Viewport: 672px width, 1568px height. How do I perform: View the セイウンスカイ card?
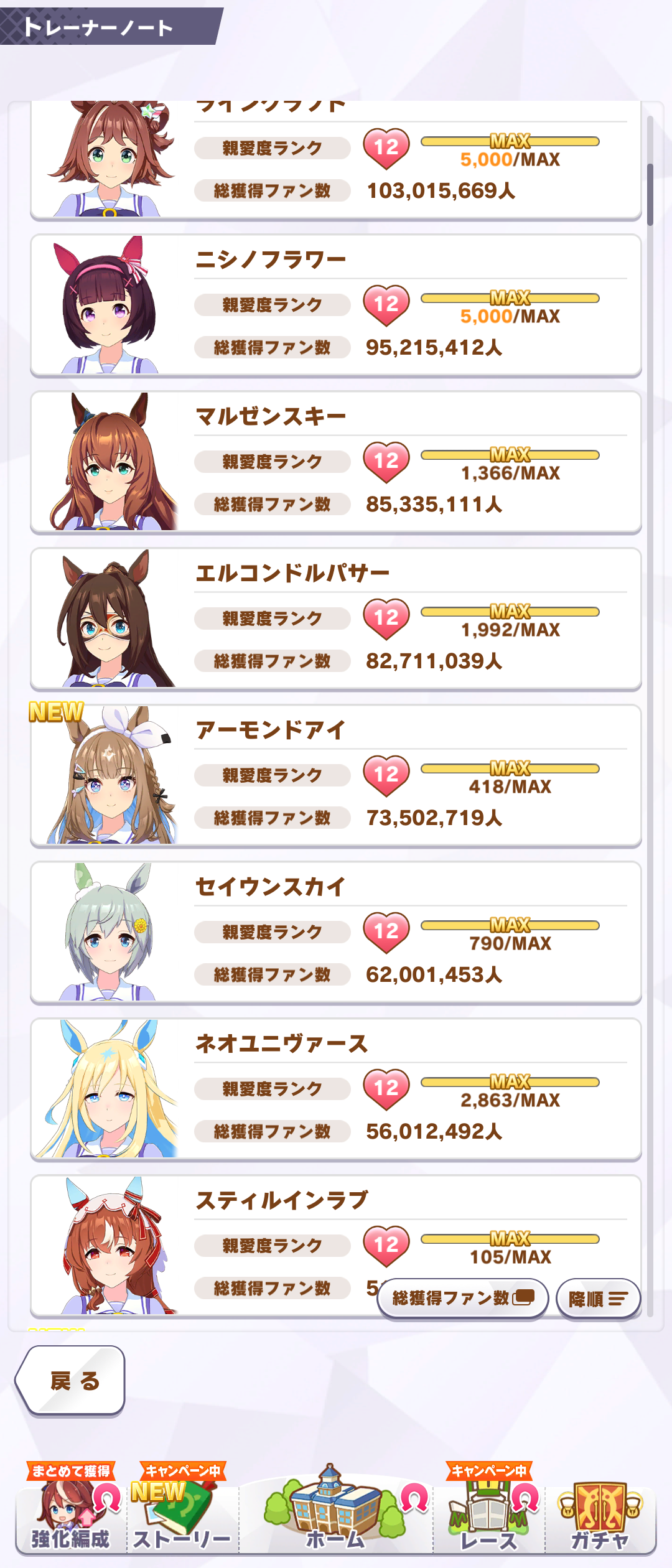[x=336, y=933]
